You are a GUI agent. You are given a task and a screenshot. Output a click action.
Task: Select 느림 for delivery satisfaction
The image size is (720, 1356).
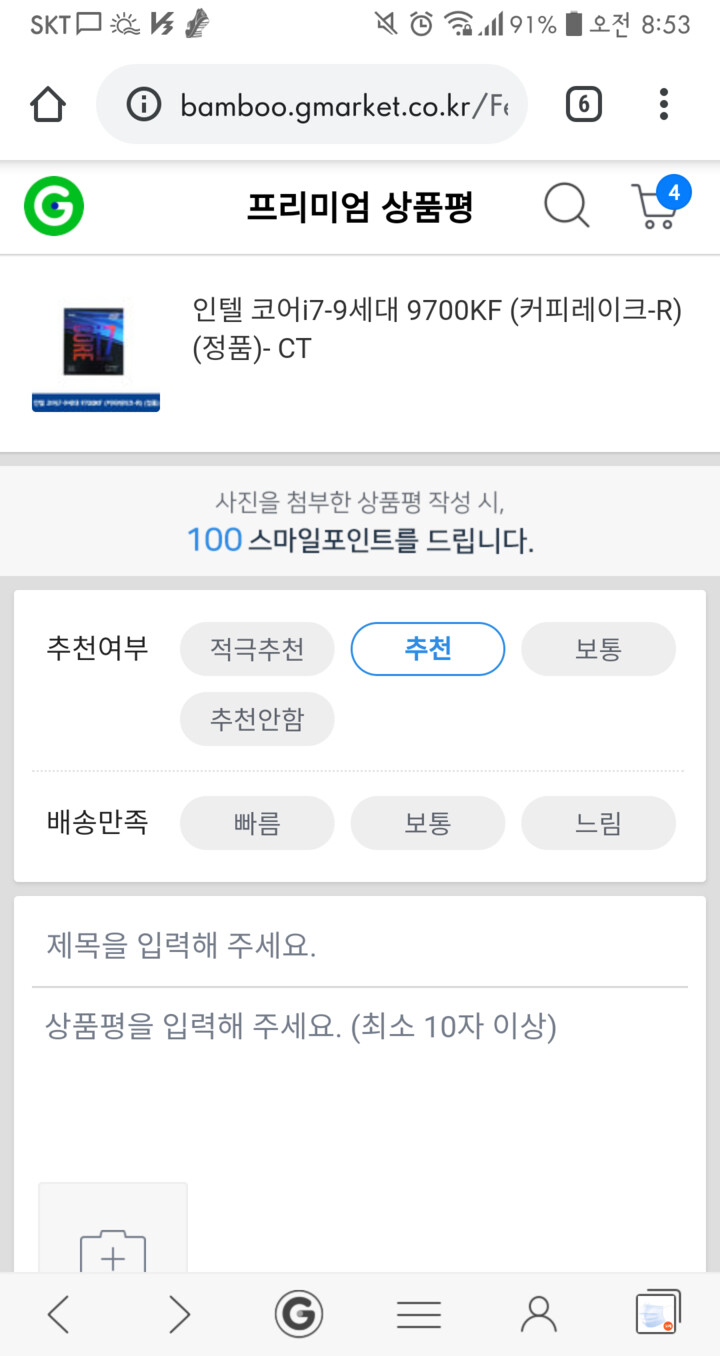pos(598,823)
